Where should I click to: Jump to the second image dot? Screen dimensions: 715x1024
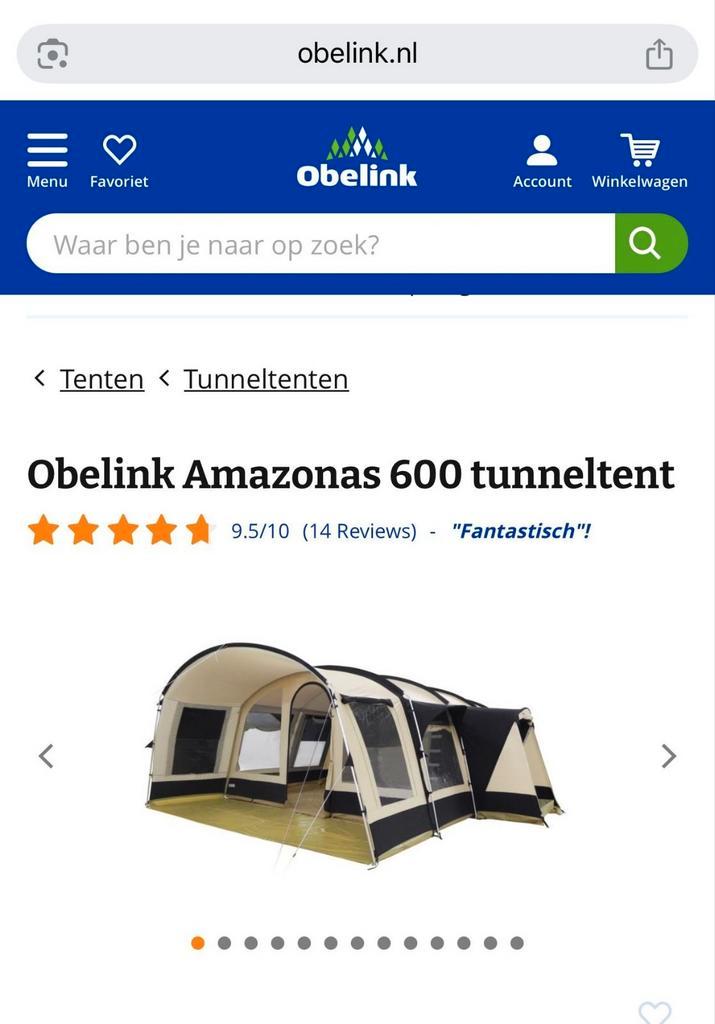pos(224,942)
